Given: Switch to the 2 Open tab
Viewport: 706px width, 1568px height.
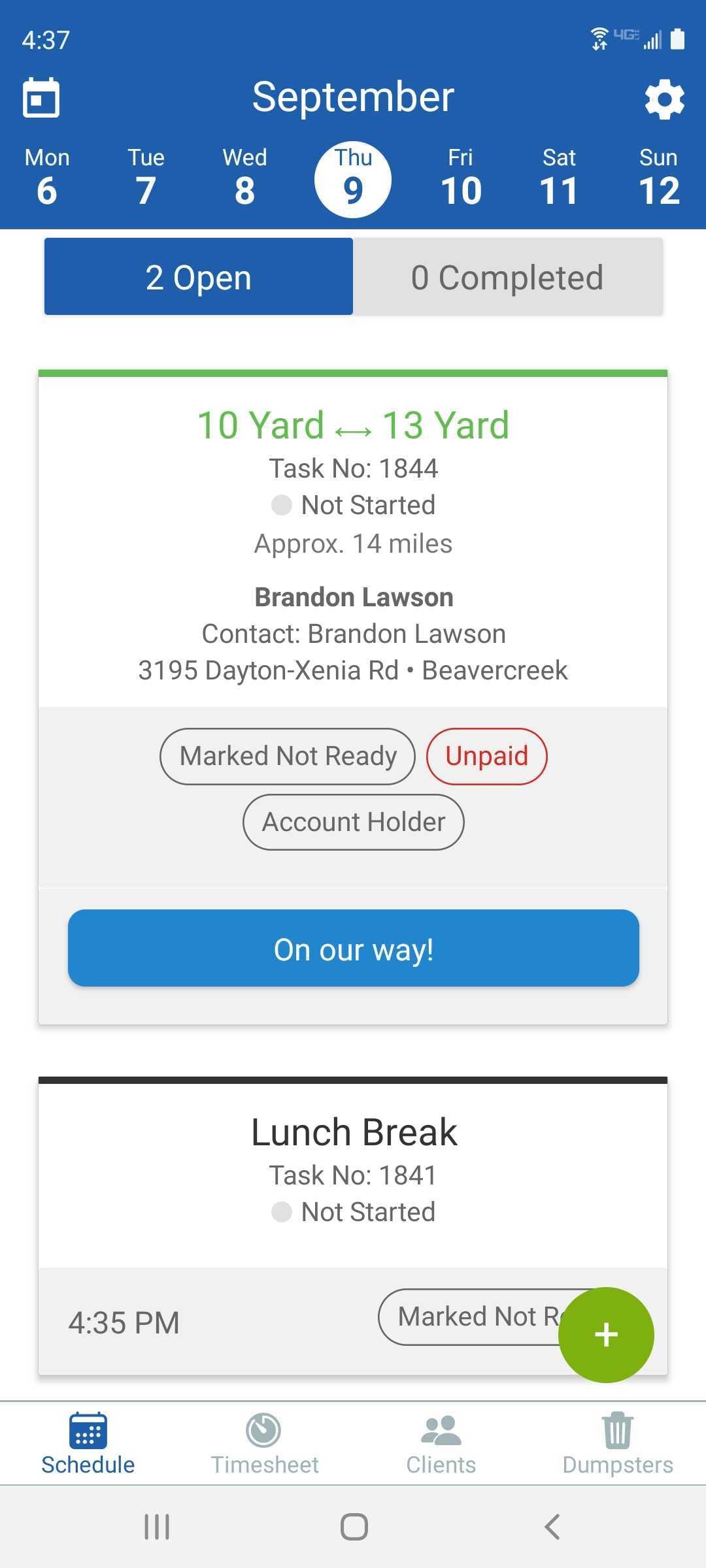Looking at the screenshot, I should coord(197,276).
